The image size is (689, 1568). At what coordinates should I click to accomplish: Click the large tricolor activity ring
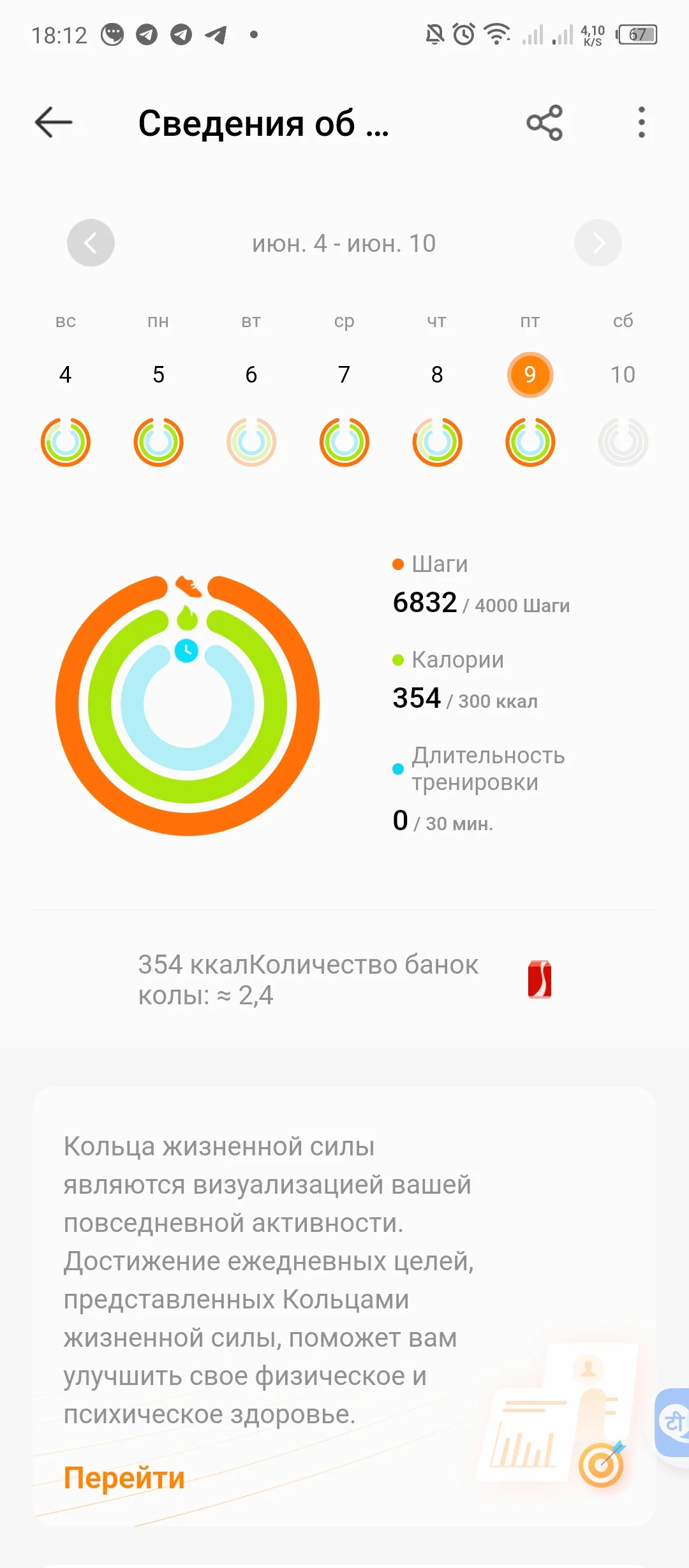pos(188,705)
